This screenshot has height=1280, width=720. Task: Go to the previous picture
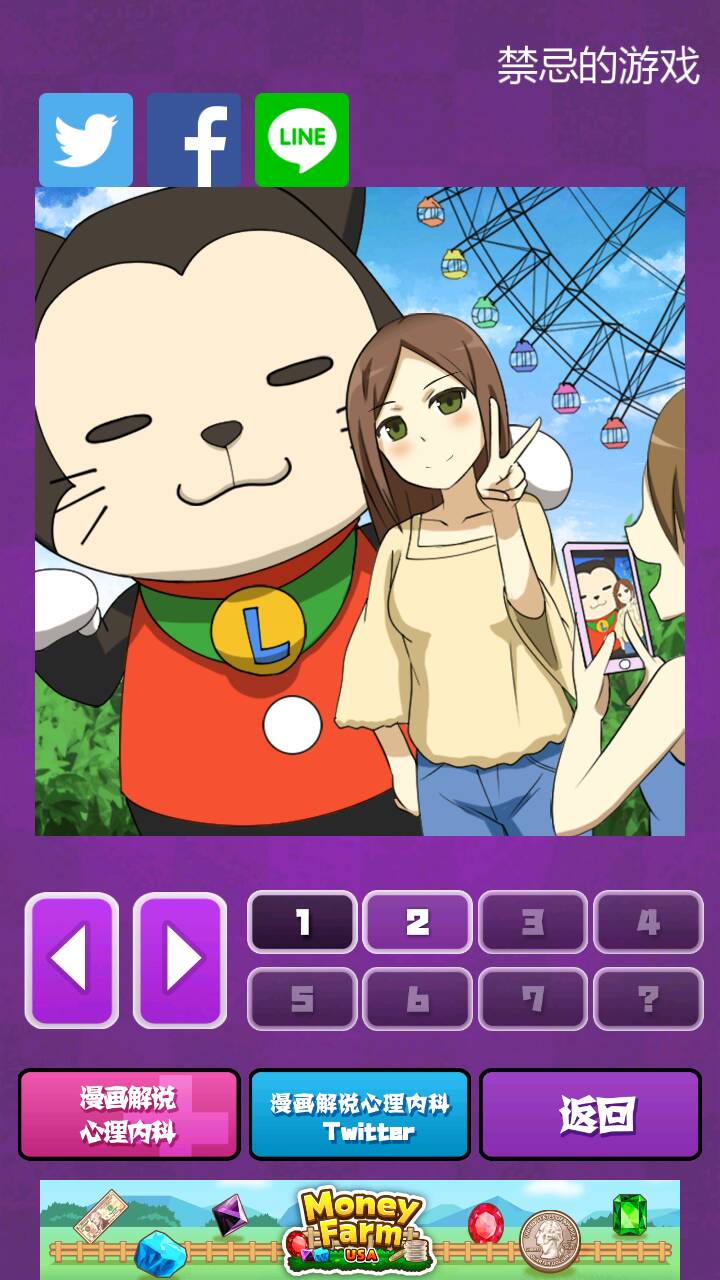72,960
